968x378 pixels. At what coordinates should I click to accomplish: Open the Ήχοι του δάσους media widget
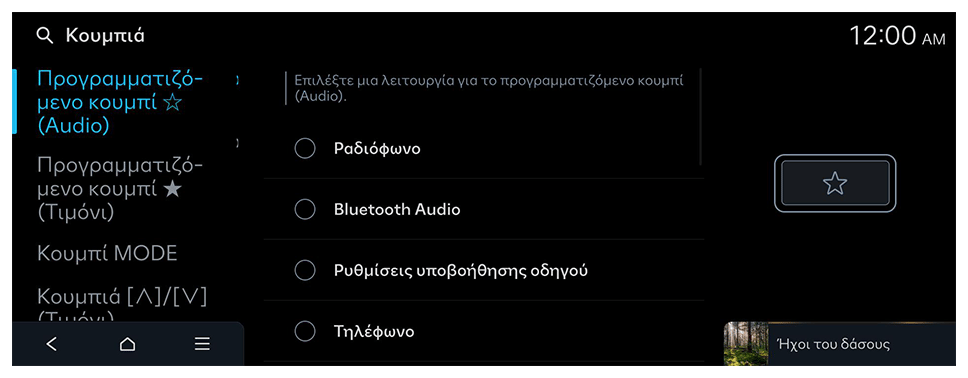point(839,344)
